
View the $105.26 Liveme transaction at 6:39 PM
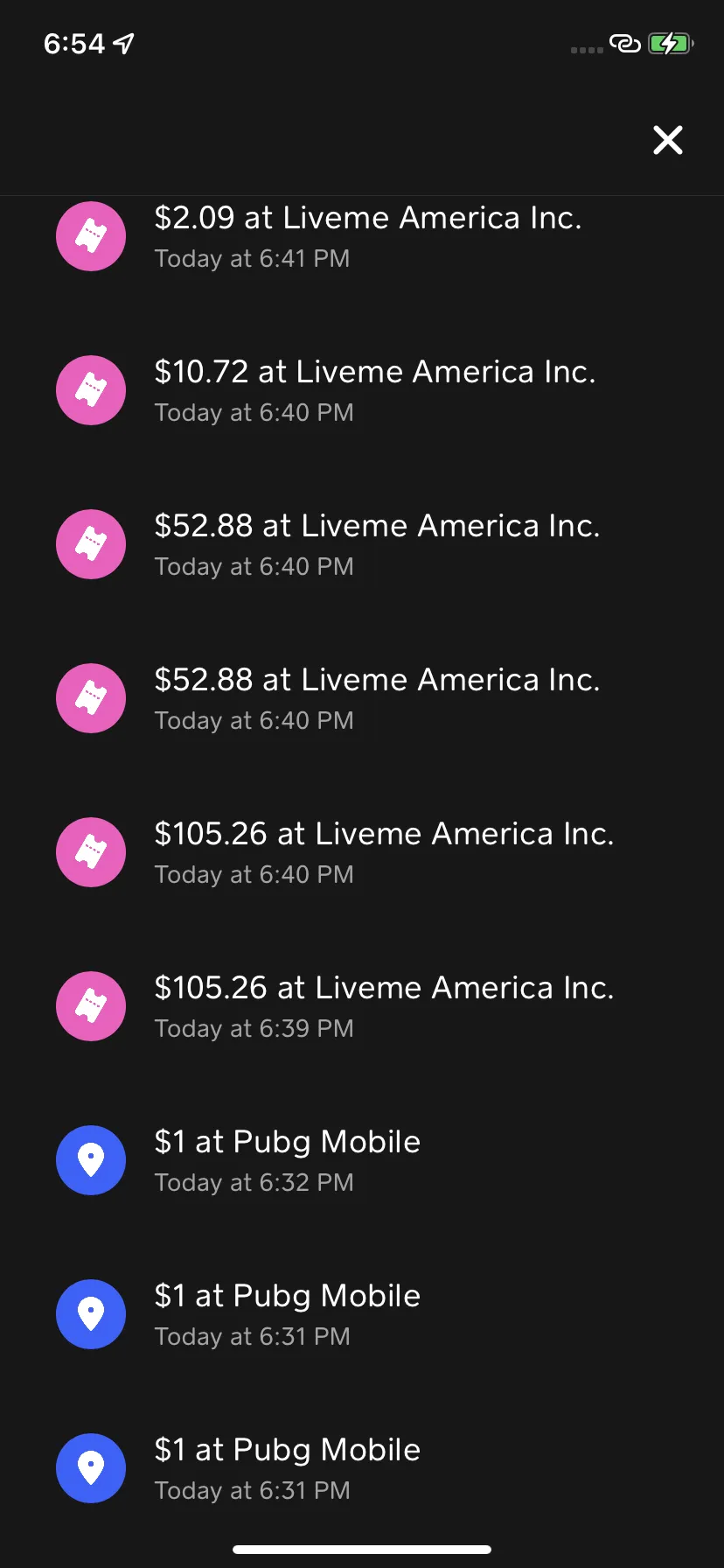(362, 1006)
